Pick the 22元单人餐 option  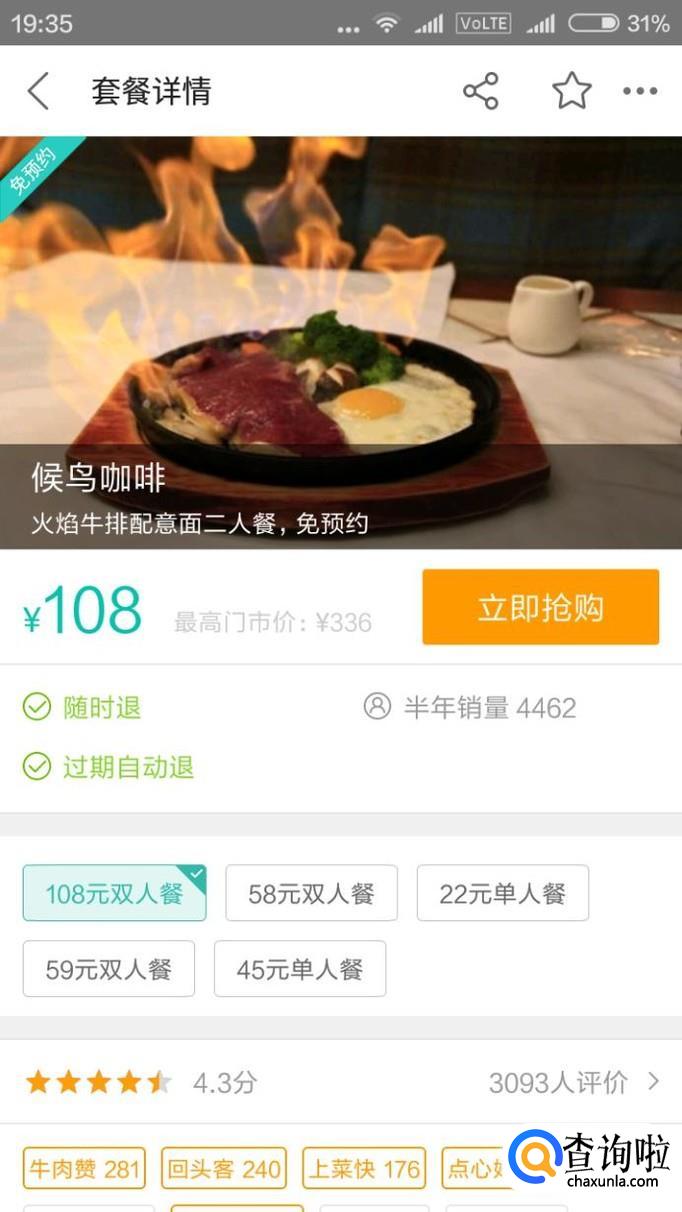click(x=502, y=893)
